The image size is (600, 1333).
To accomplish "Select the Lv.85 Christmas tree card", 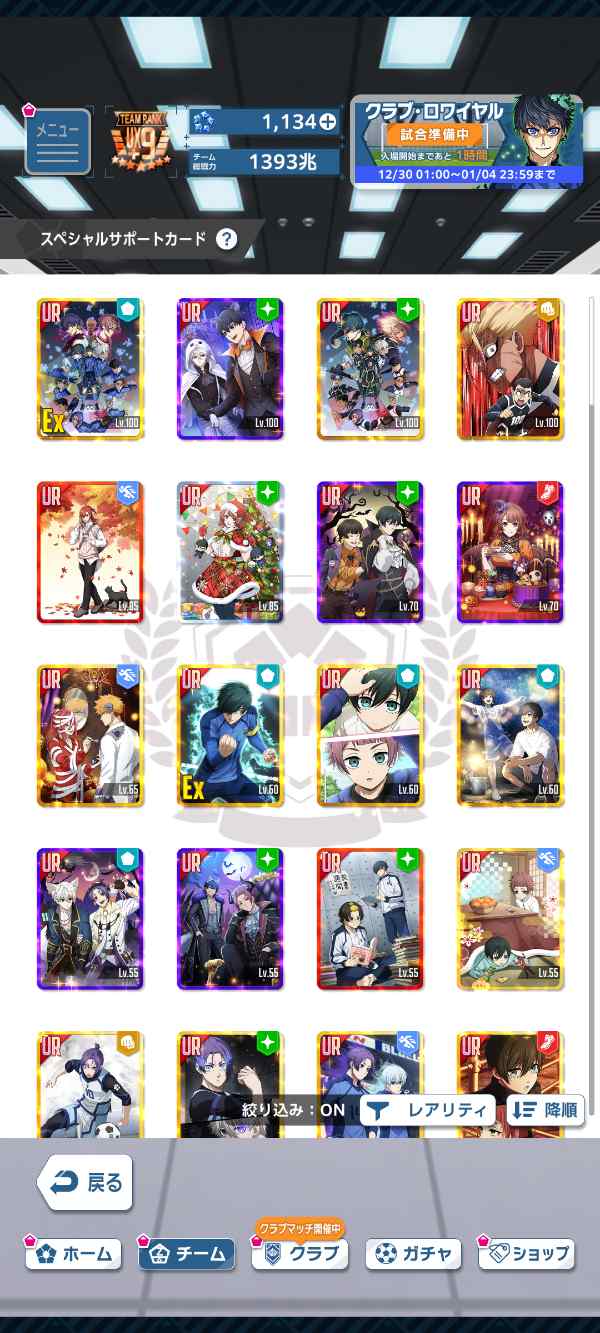I will pyautogui.click(x=230, y=552).
